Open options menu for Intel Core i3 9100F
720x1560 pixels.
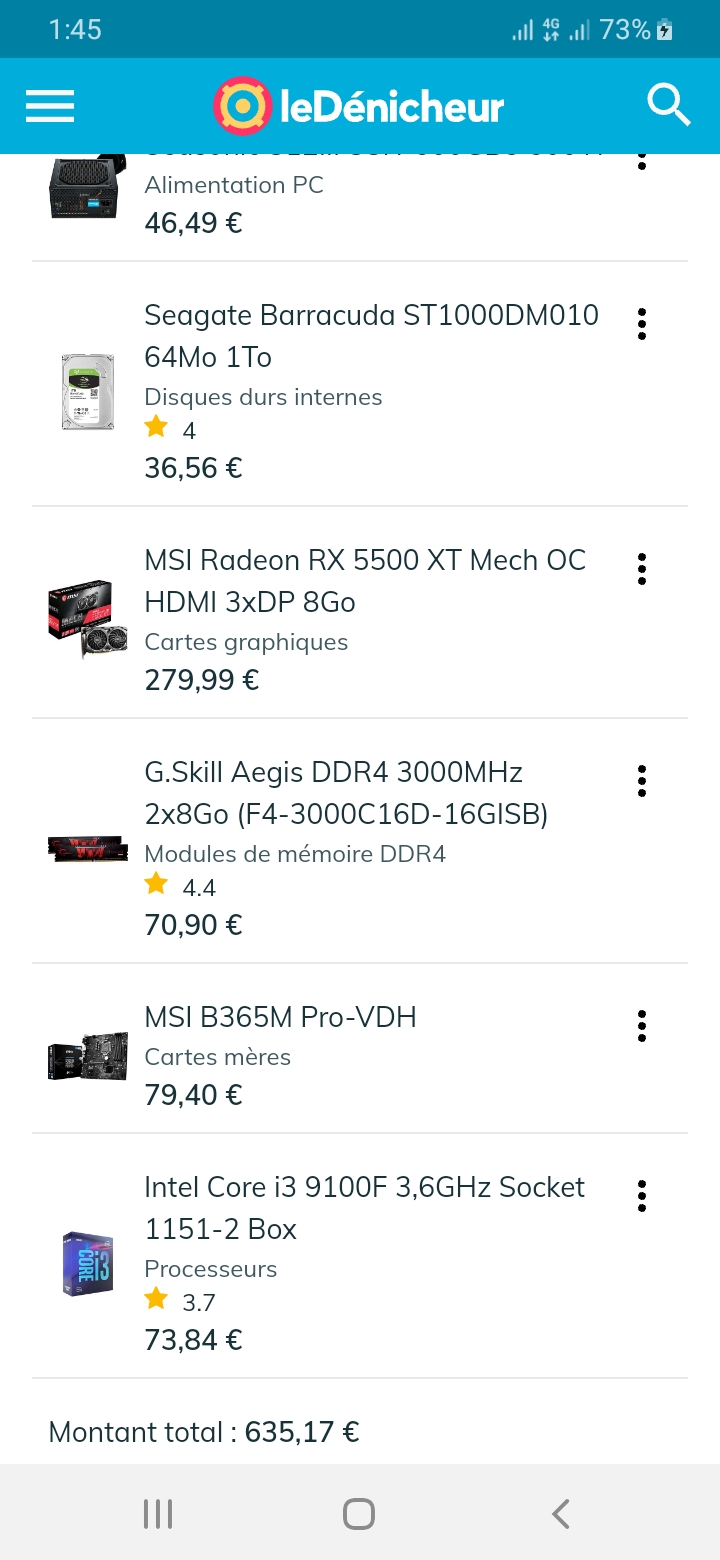[642, 1196]
